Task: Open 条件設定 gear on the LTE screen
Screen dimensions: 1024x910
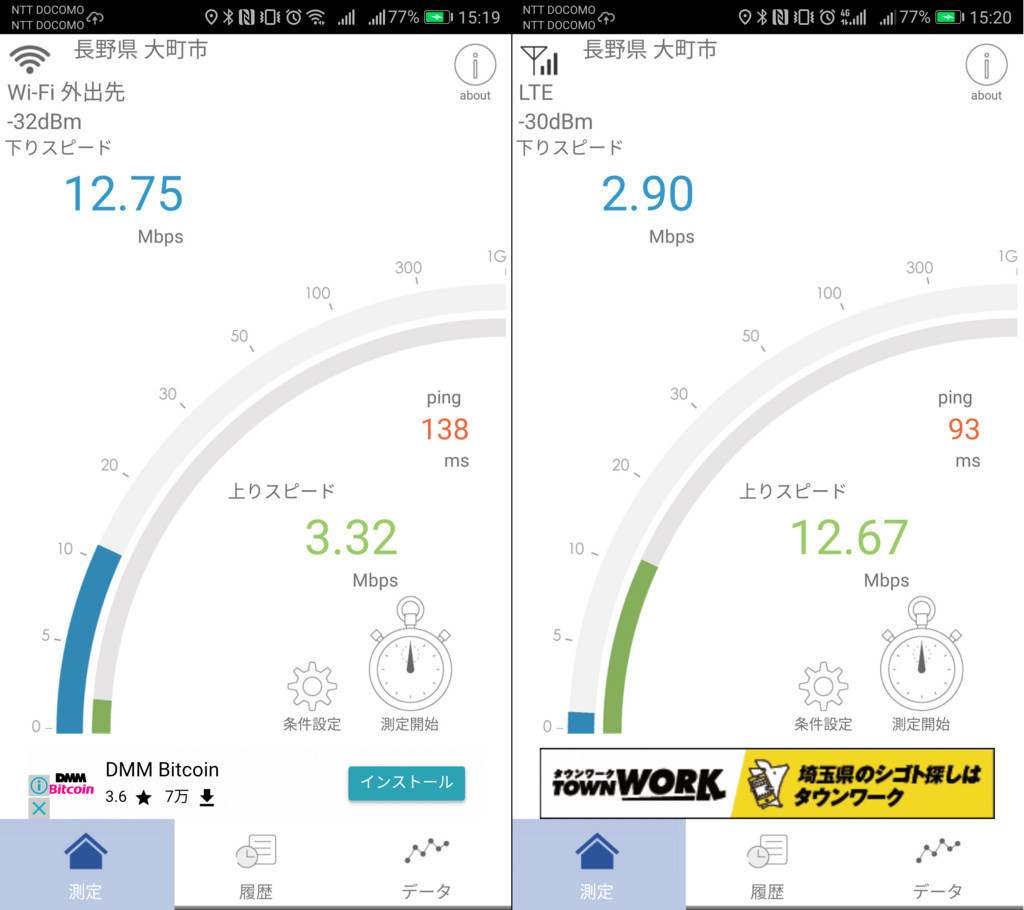Action: [x=823, y=688]
